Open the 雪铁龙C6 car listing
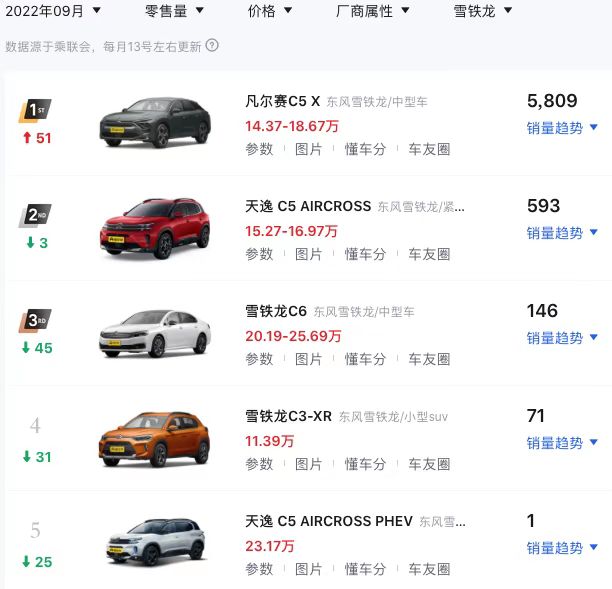This screenshot has width=612, height=589. pyautogui.click(x=276, y=311)
